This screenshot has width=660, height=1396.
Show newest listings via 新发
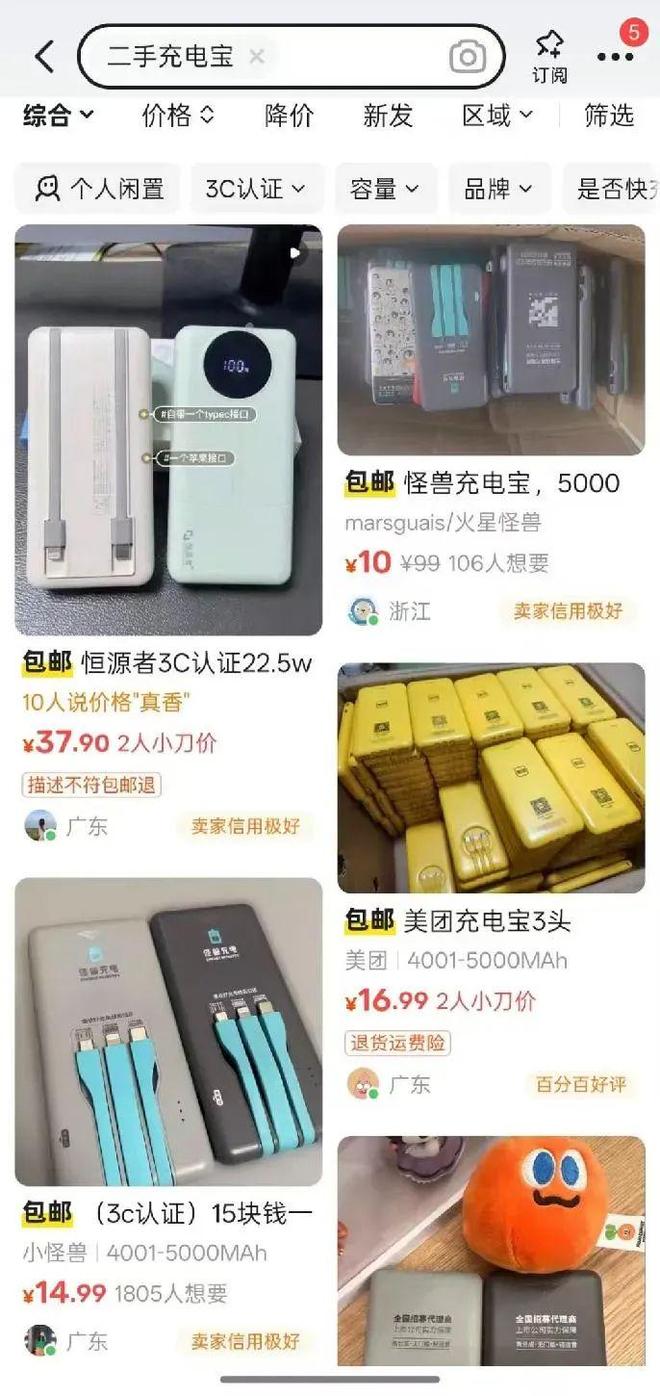(387, 116)
